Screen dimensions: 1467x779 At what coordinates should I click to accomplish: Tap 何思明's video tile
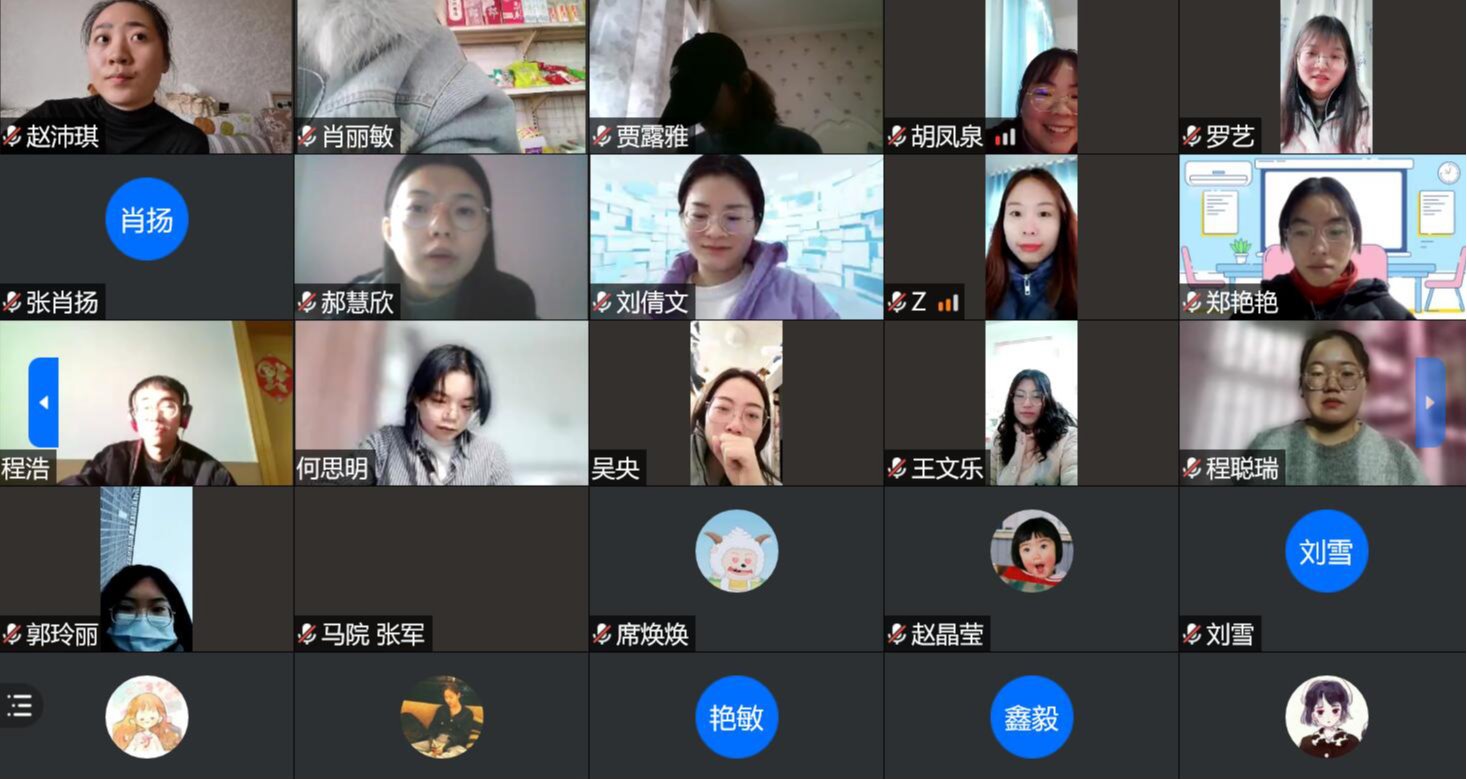tap(440, 402)
